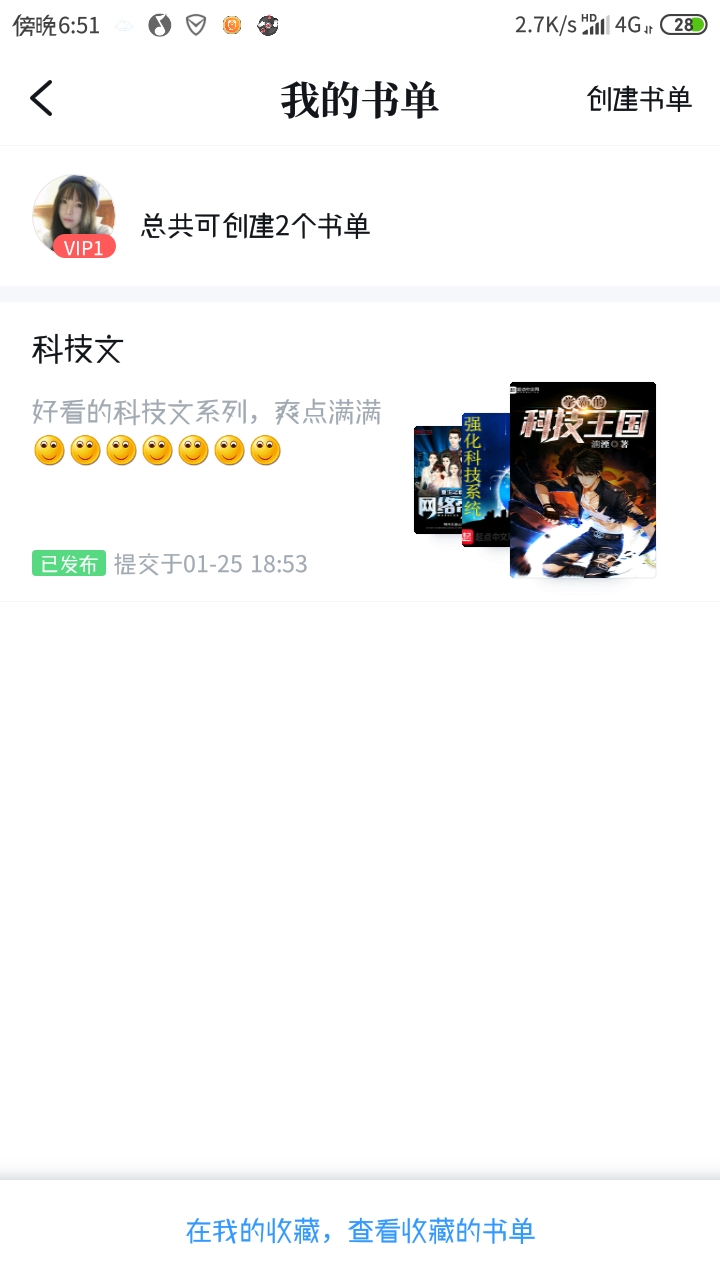
Task: Tap the VIP1 profile avatar
Action: pos(74,217)
